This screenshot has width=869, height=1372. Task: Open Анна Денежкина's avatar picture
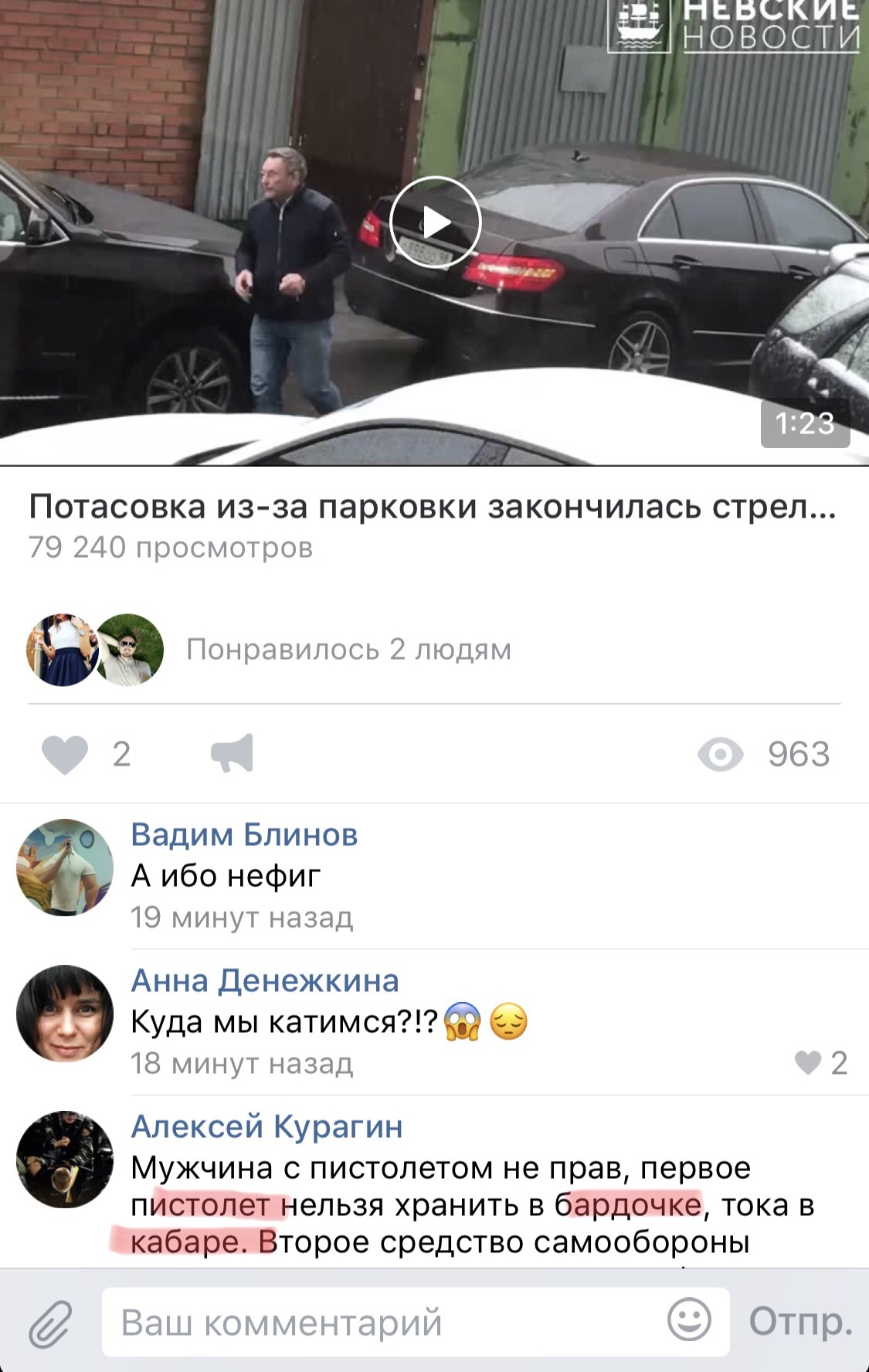click(65, 1014)
